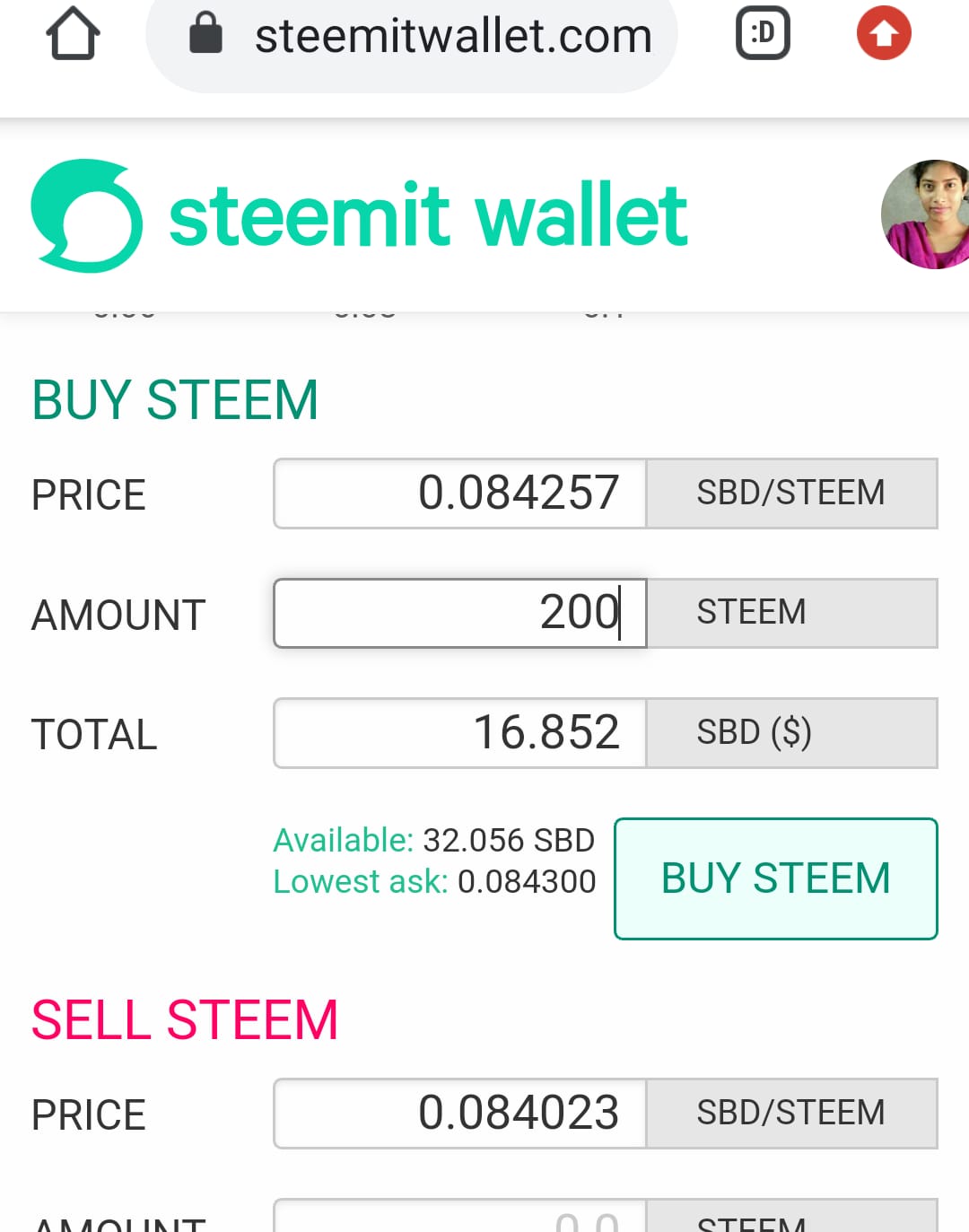Screen dimensions: 969x1232
Task: Open the Steemit Wallet home logo
Action: tap(359, 215)
